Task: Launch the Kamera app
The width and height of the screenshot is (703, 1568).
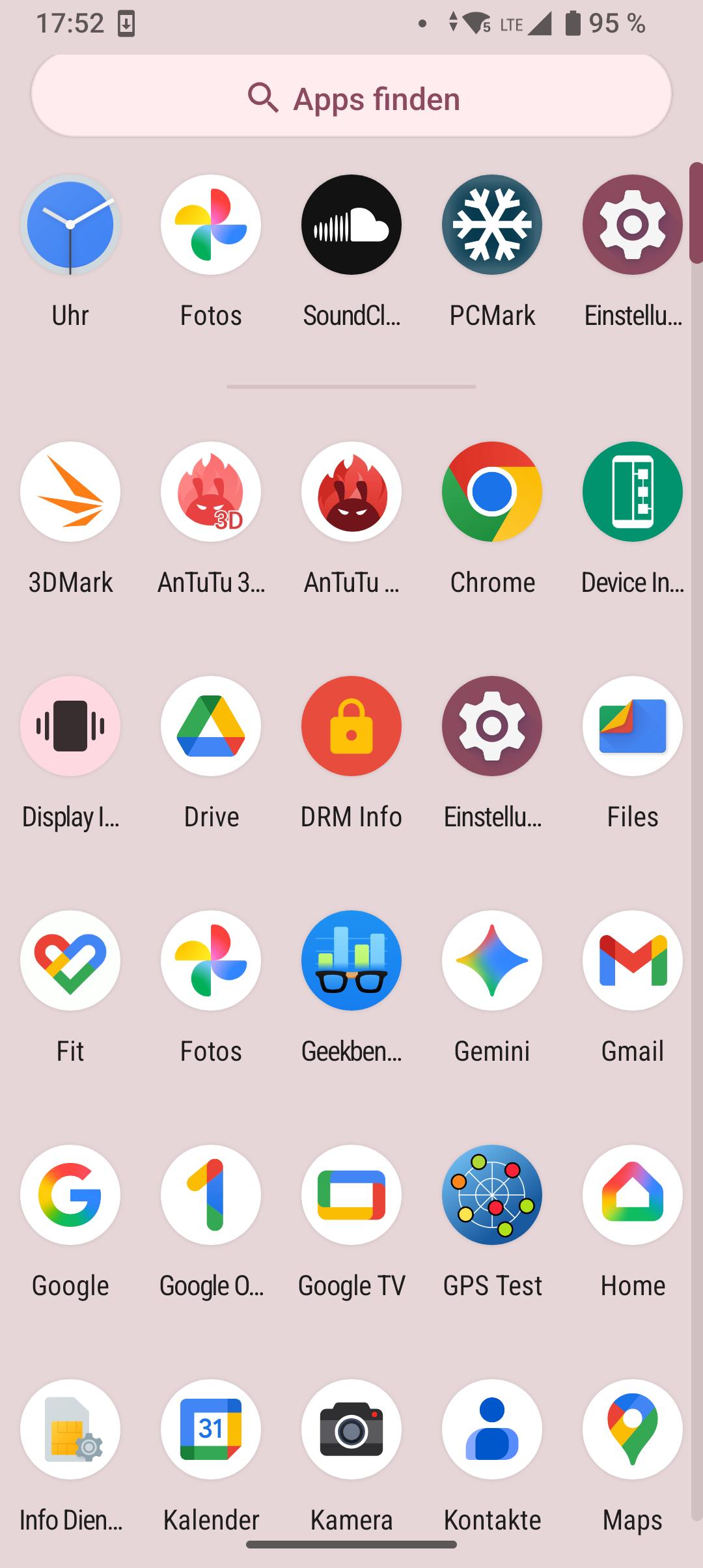Action: coord(351,1429)
